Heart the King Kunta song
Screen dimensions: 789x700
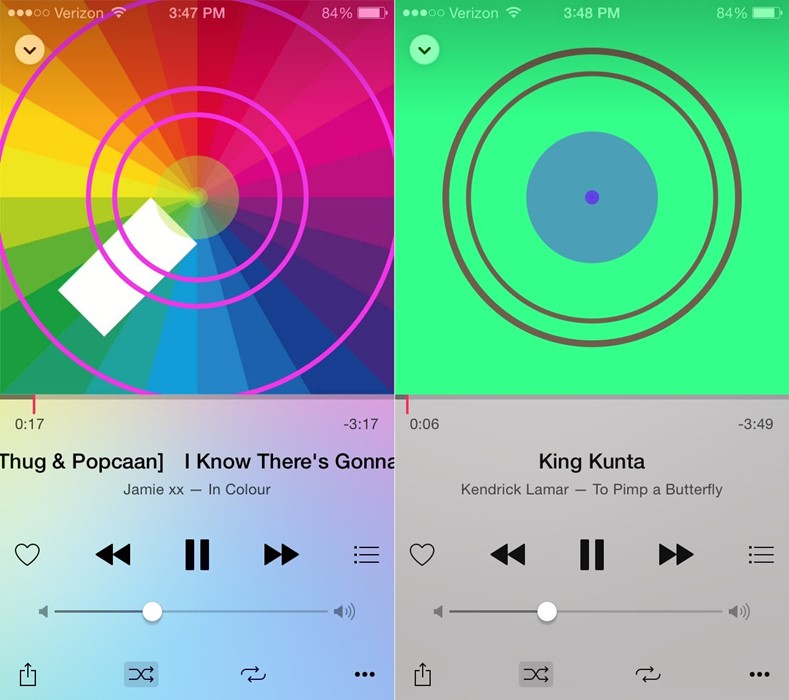coord(422,554)
